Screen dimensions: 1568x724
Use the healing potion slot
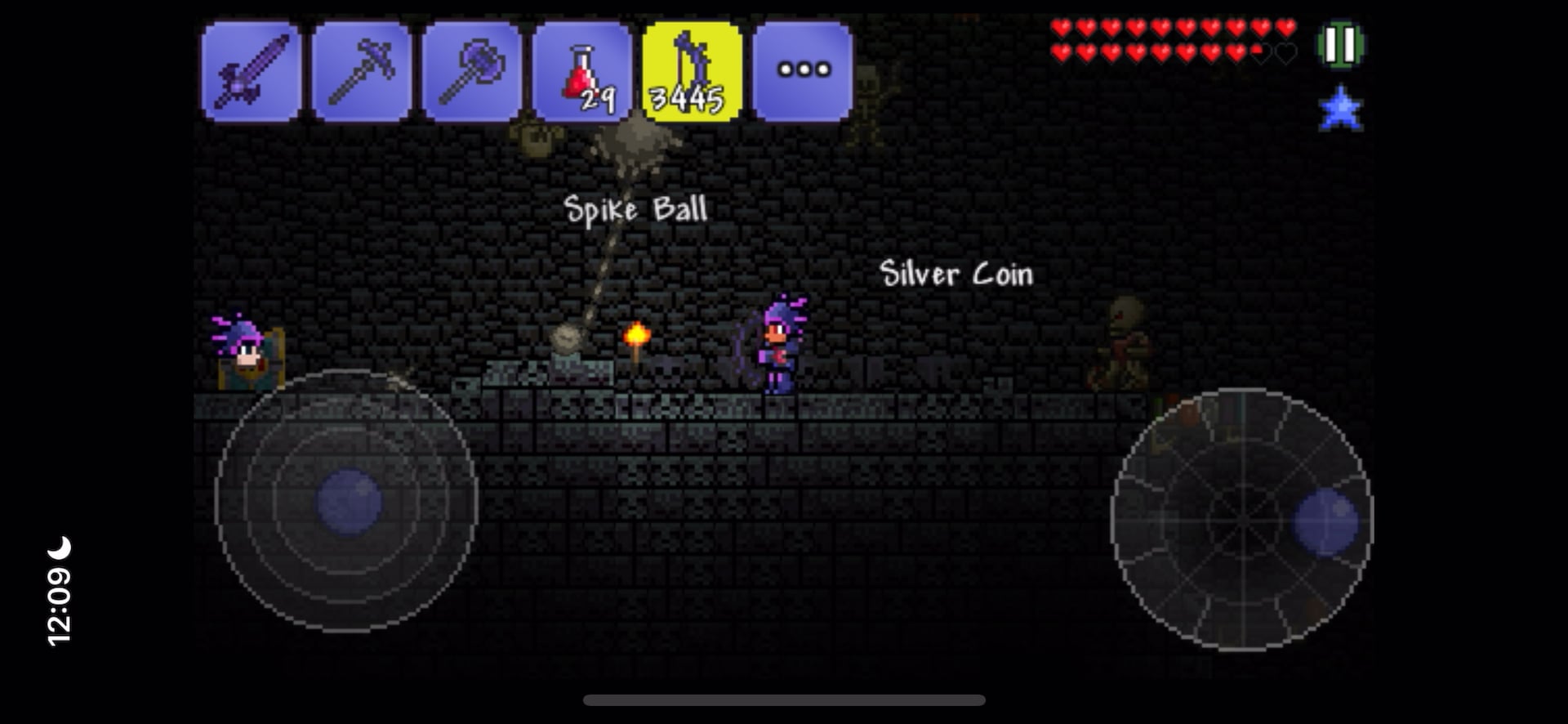pos(582,72)
